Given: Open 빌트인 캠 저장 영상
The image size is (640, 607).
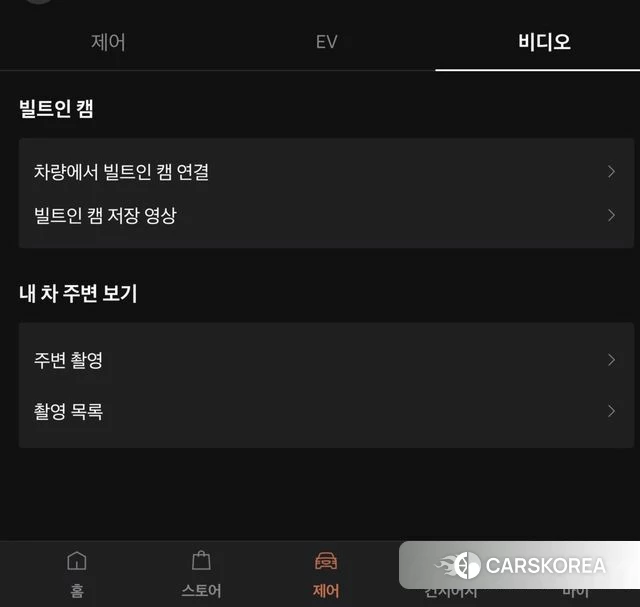Looking at the screenshot, I should coord(326,215).
